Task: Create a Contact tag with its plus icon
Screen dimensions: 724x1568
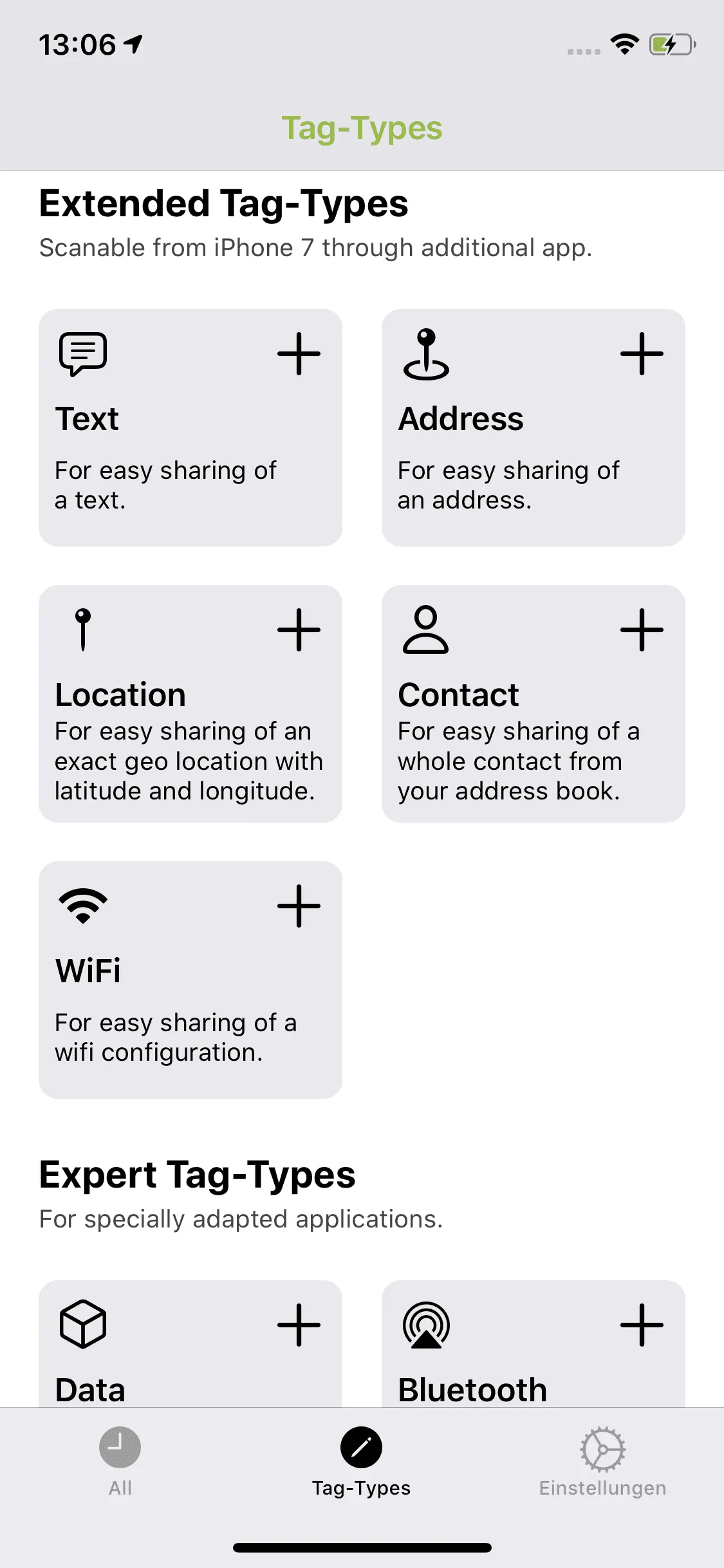Action: coord(642,630)
